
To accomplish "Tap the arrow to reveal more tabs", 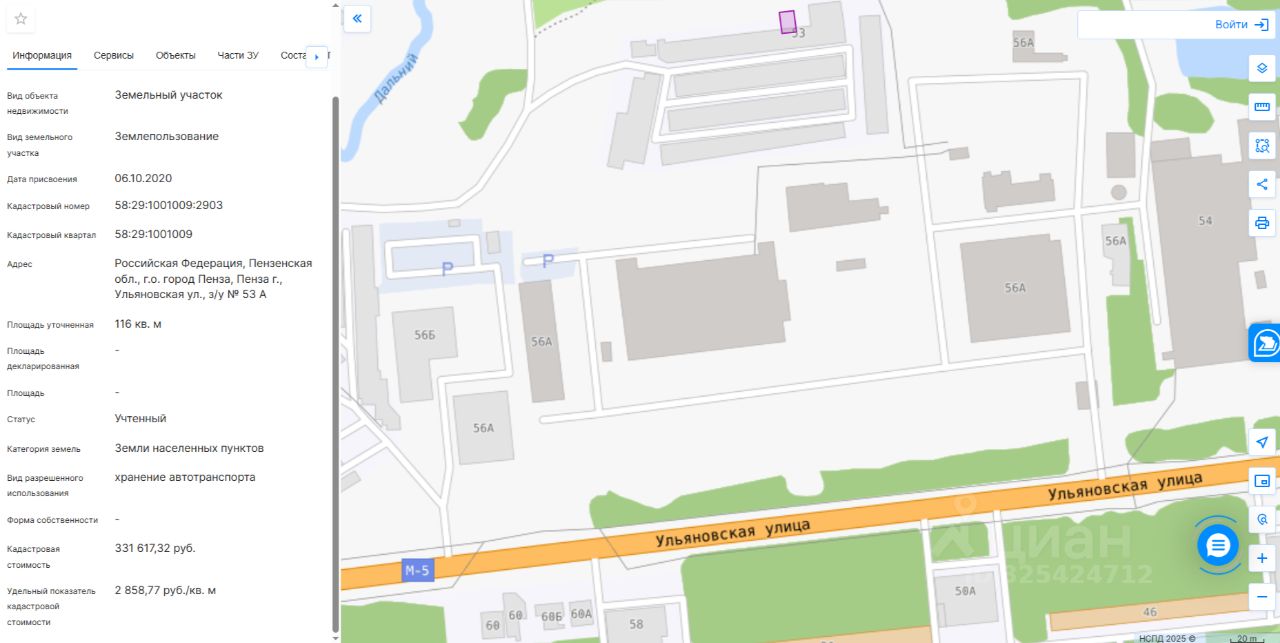I will pyautogui.click(x=317, y=57).
